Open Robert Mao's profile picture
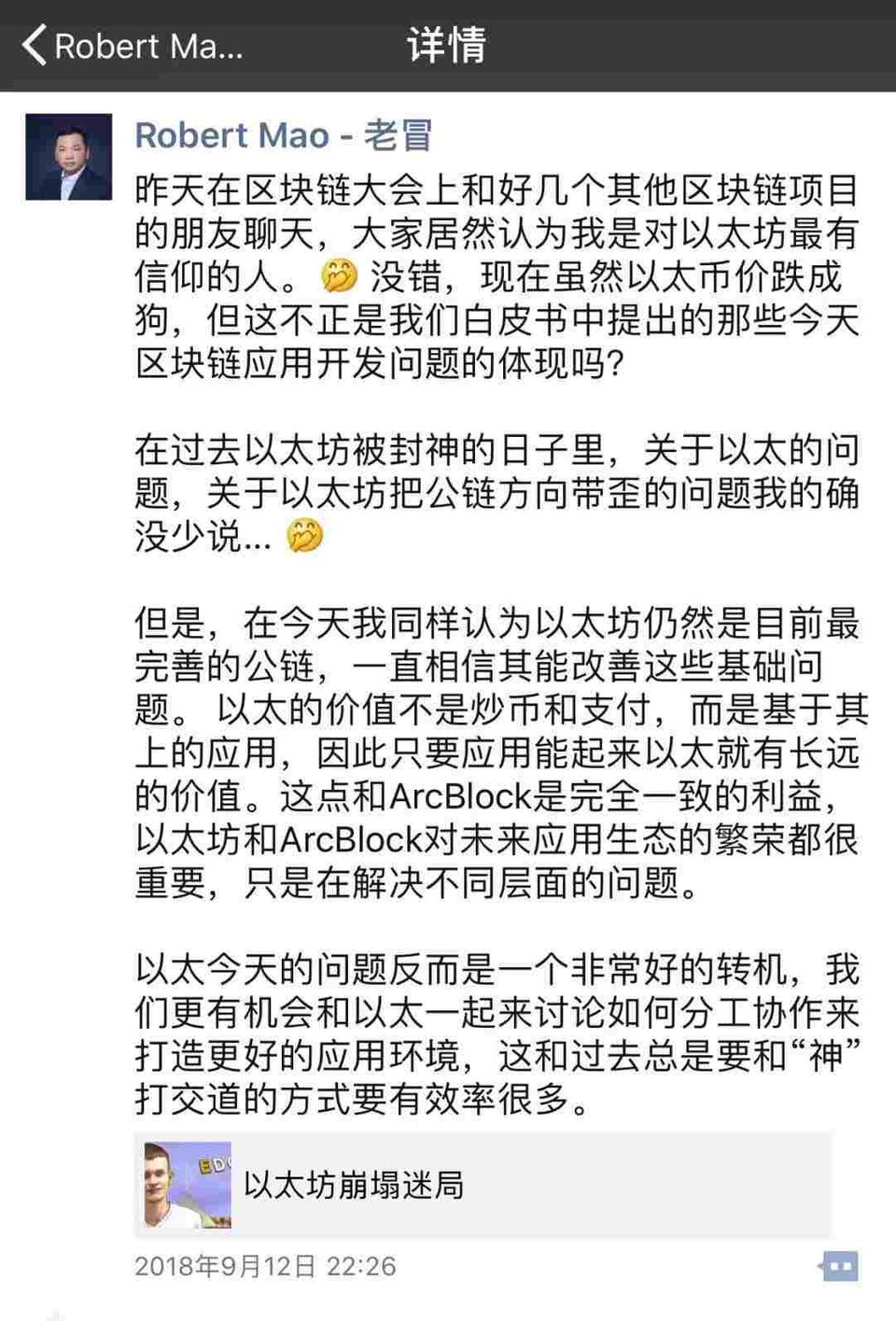The image size is (896, 1321). pos(68,157)
